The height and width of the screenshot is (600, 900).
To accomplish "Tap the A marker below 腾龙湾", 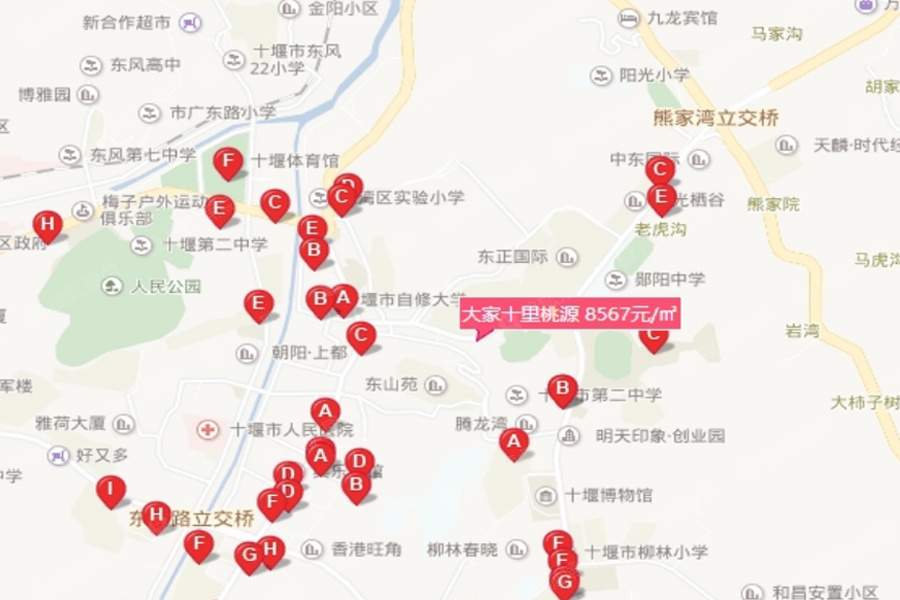I will 514,442.
